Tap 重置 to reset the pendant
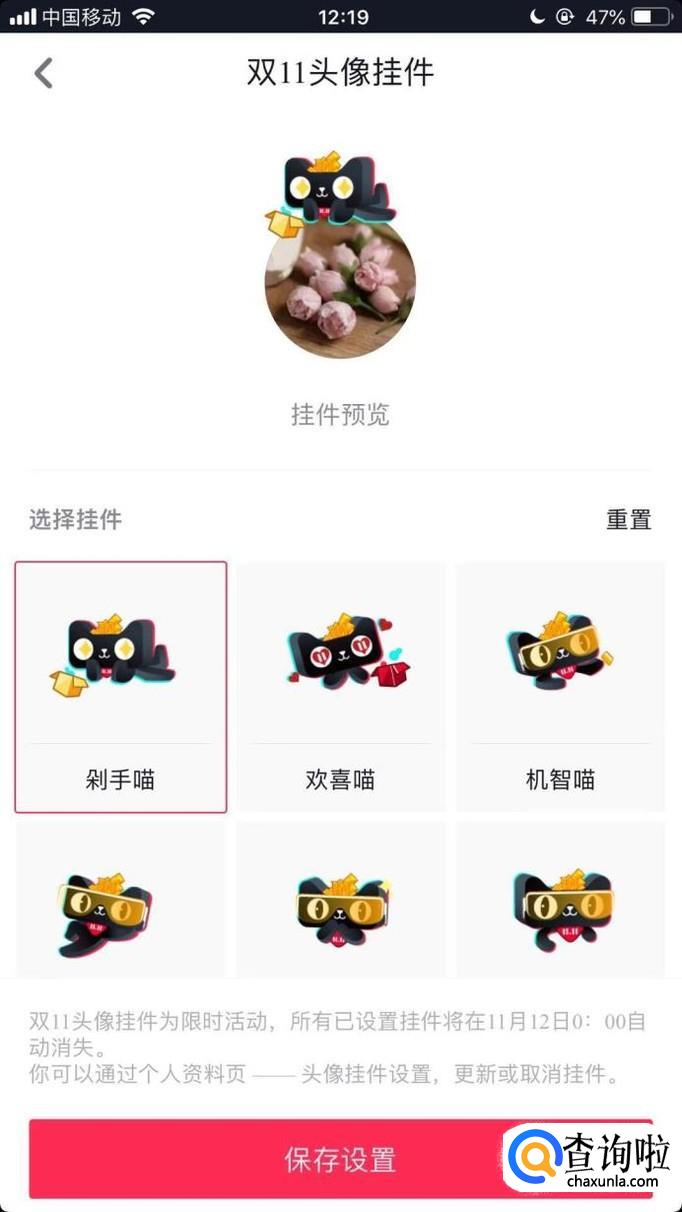 tap(628, 520)
